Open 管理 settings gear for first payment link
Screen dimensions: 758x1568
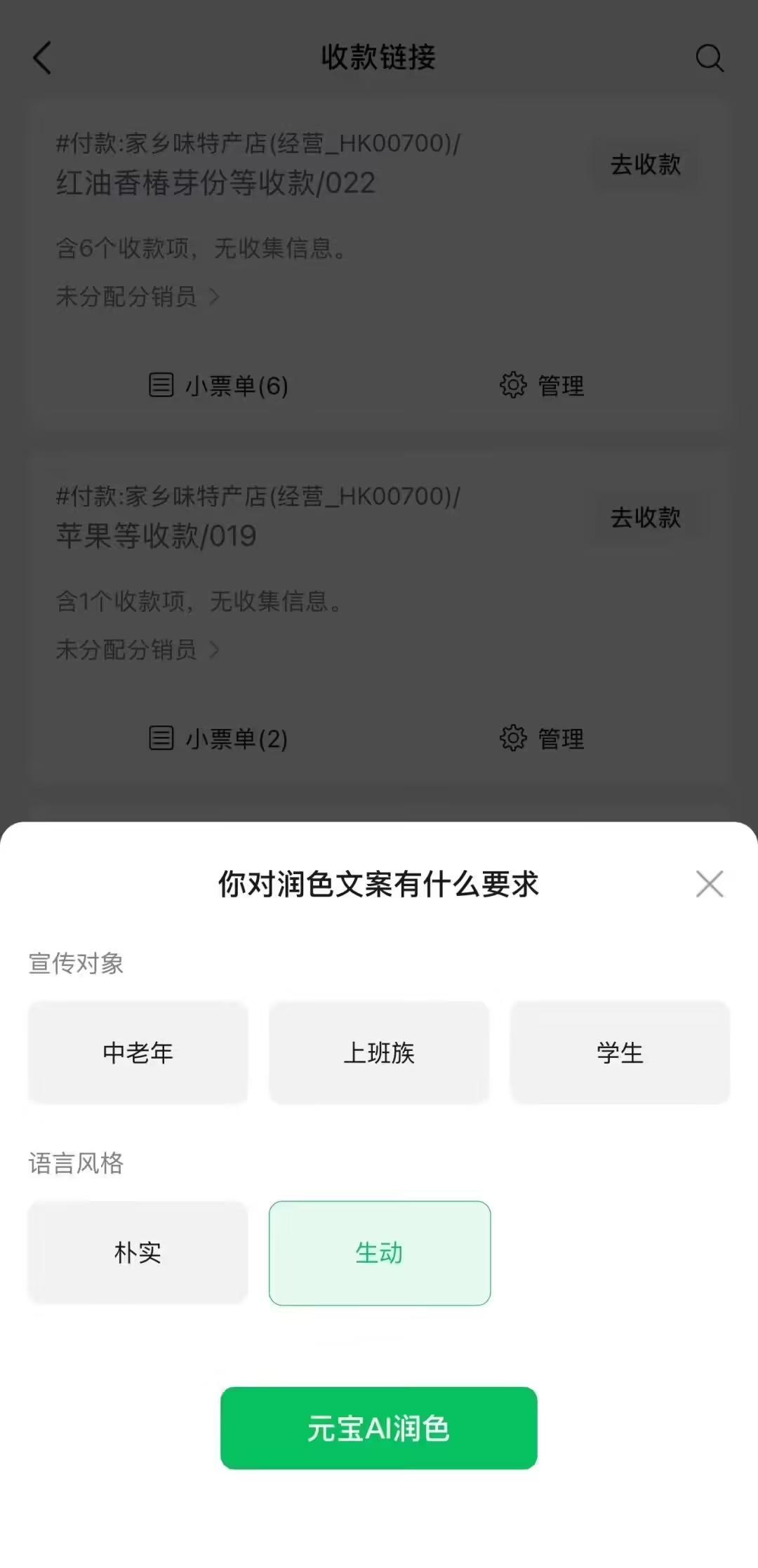(x=514, y=384)
